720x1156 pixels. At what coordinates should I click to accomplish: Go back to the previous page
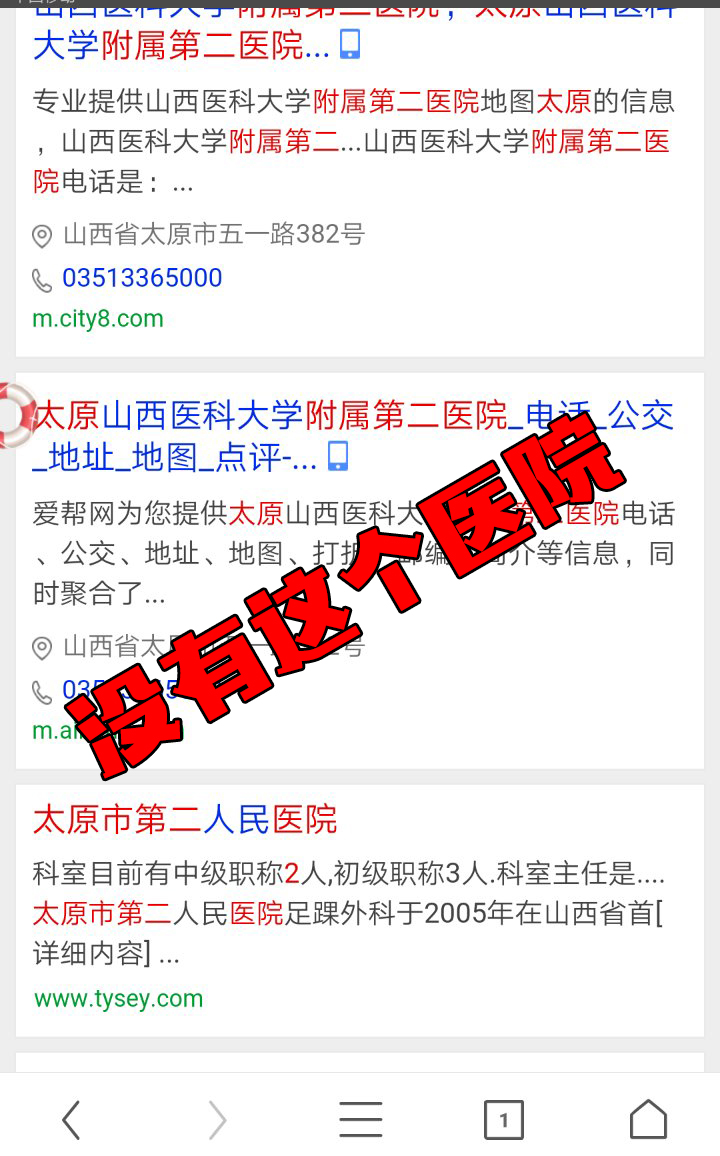[x=71, y=1120]
